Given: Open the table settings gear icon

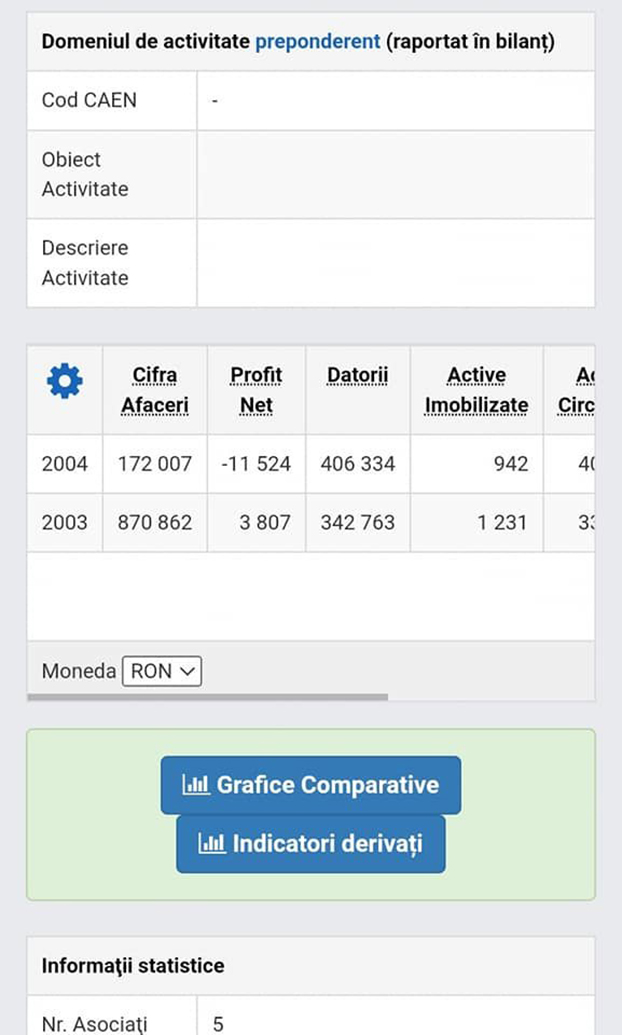Looking at the screenshot, I should (x=65, y=381).
